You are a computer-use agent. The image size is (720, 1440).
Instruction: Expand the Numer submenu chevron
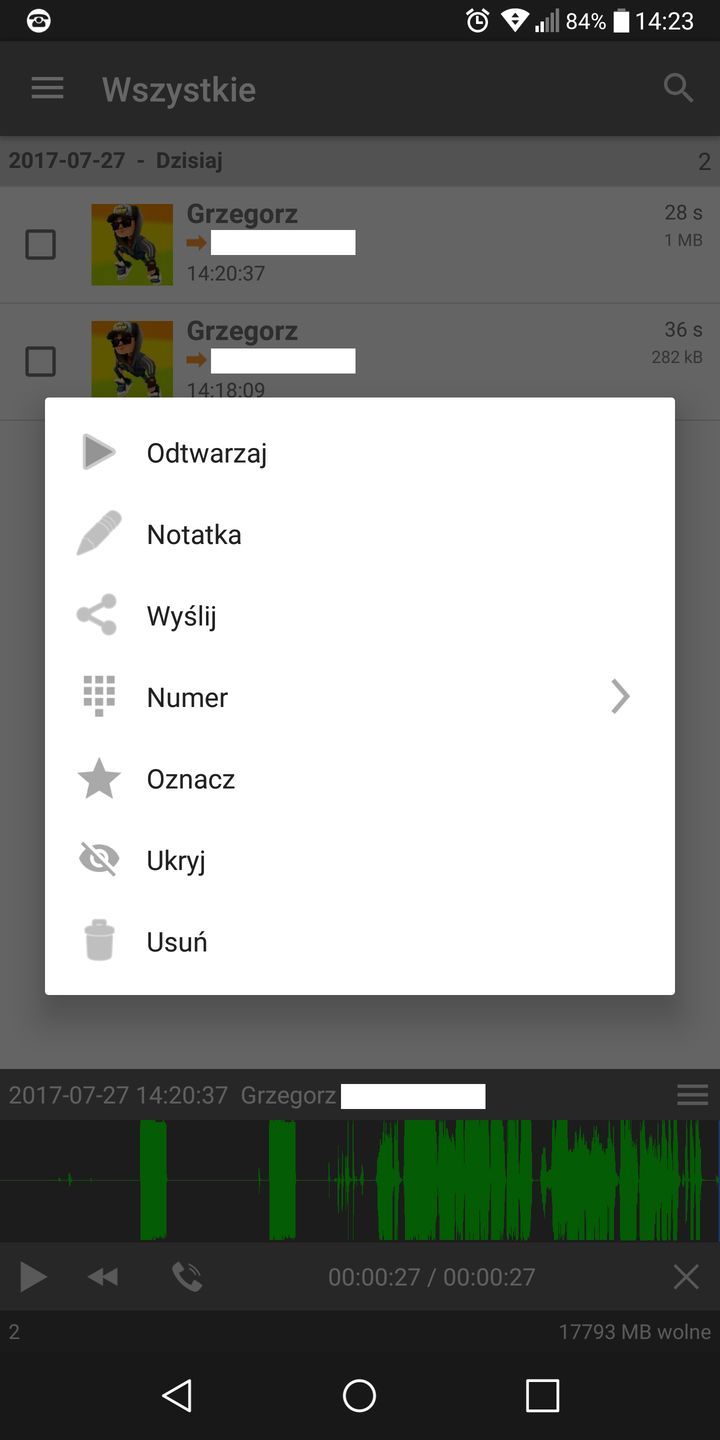coord(620,696)
